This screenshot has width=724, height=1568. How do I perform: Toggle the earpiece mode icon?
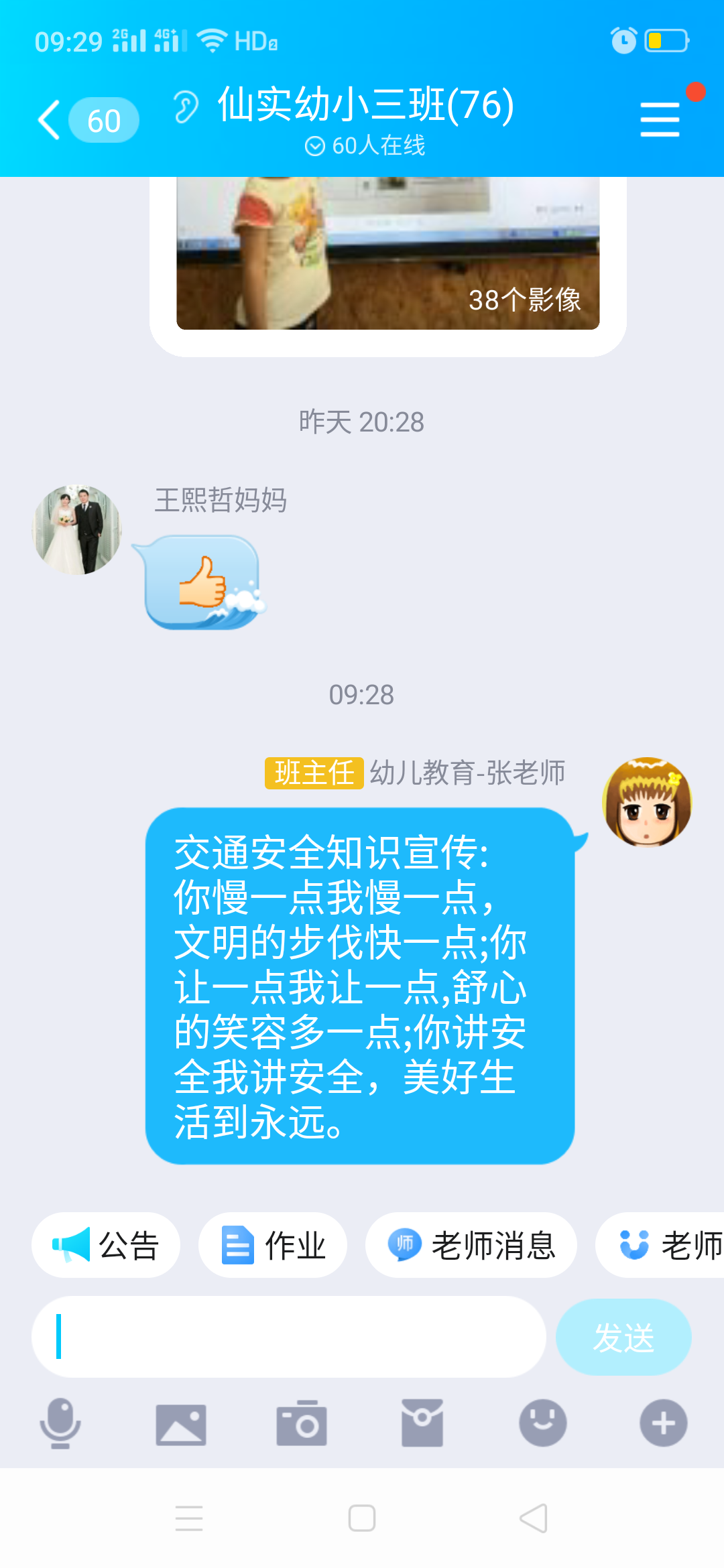pos(186,107)
